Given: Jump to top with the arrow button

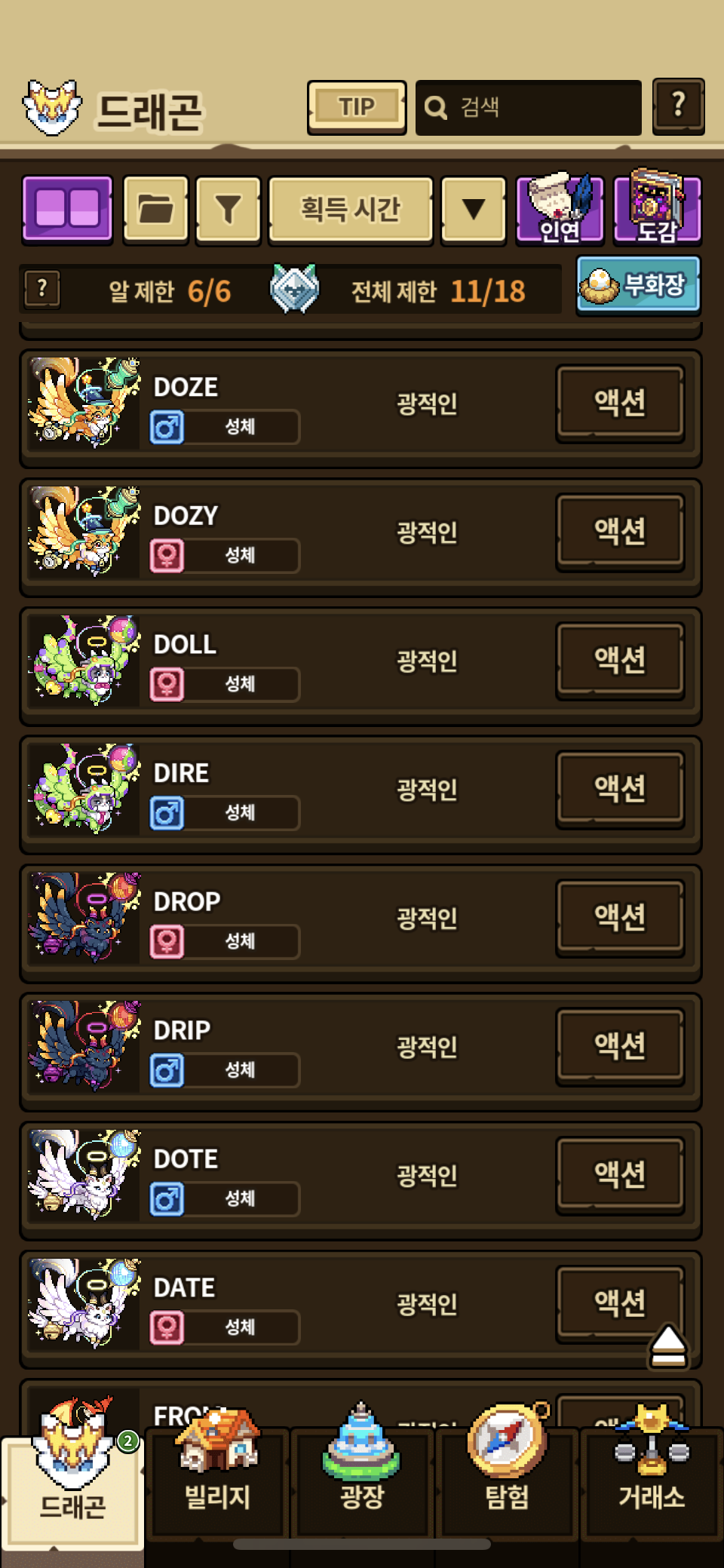Looking at the screenshot, I should click(x=668, y=1347).
